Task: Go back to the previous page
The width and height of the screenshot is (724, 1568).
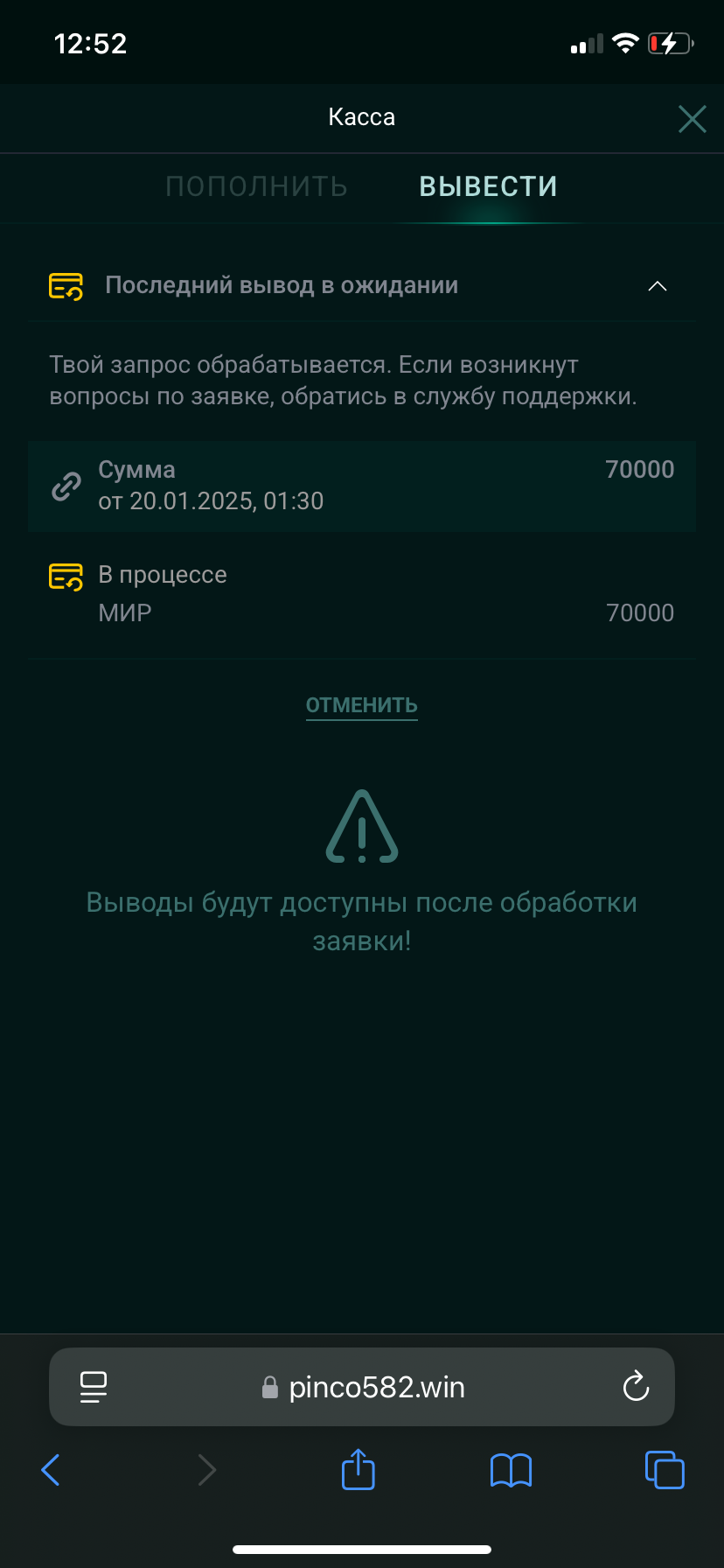Action: coord(52,1470)
